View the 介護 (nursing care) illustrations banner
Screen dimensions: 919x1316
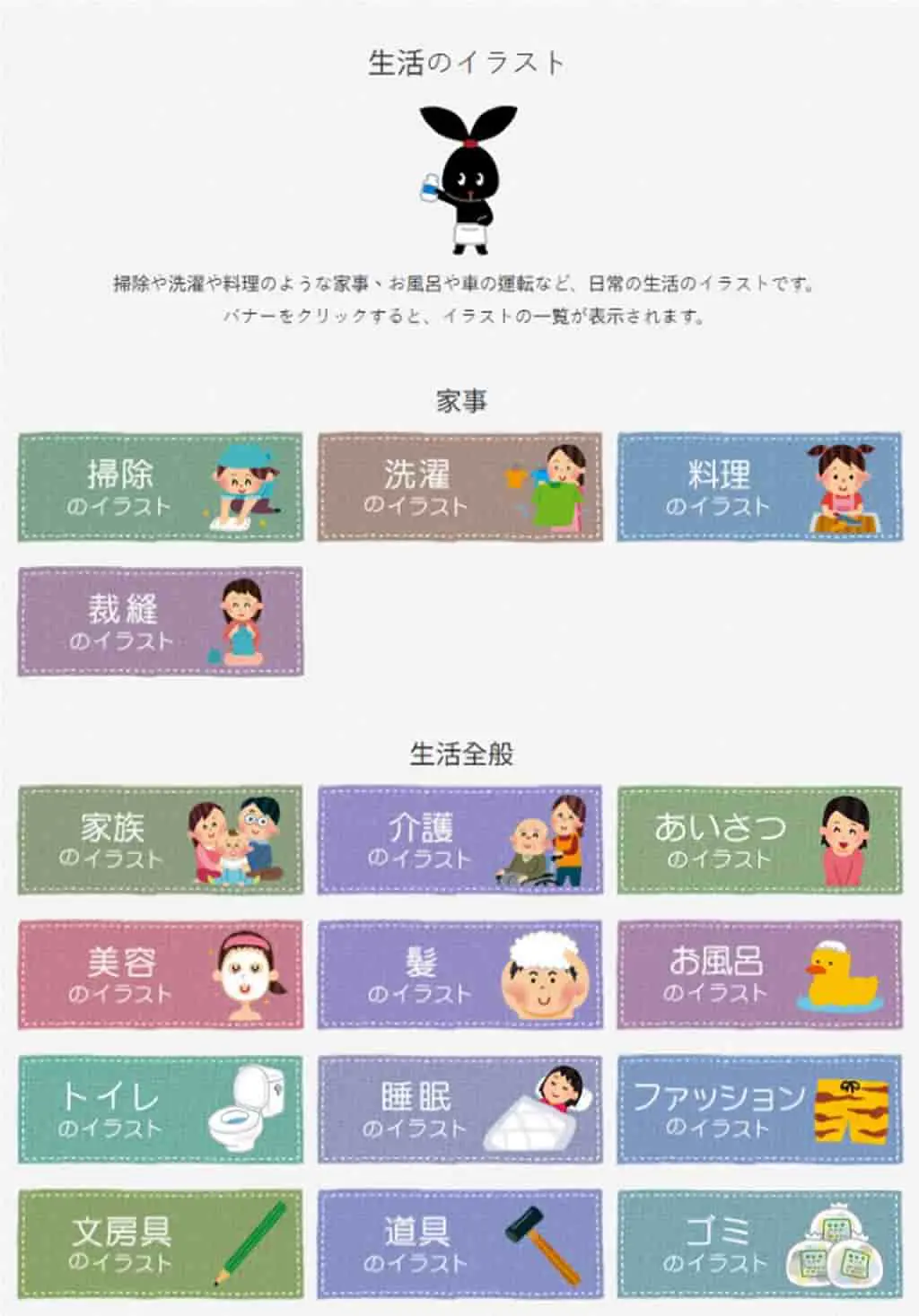459,841
